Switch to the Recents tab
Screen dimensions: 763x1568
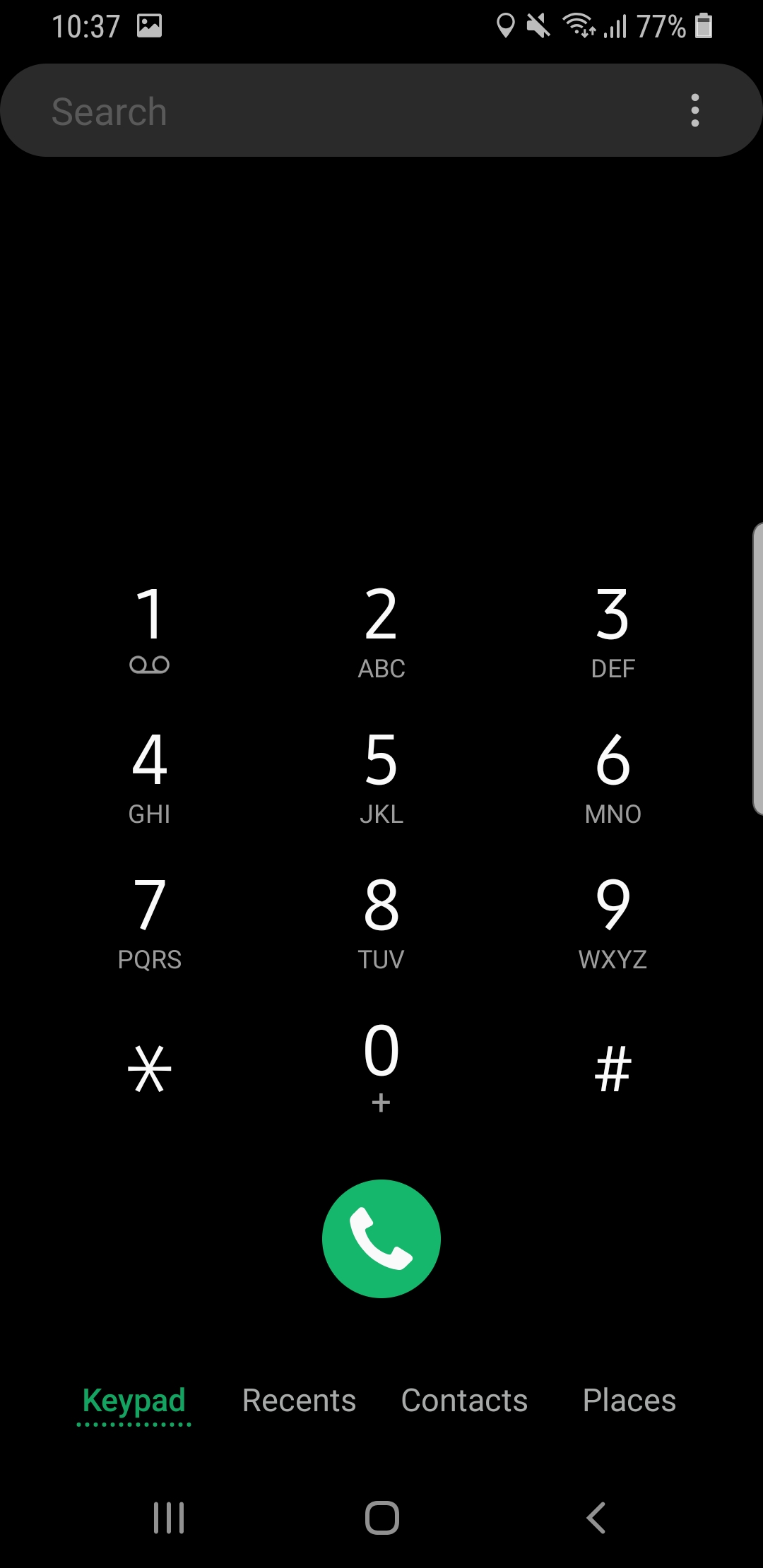[x=299, y=1401]
